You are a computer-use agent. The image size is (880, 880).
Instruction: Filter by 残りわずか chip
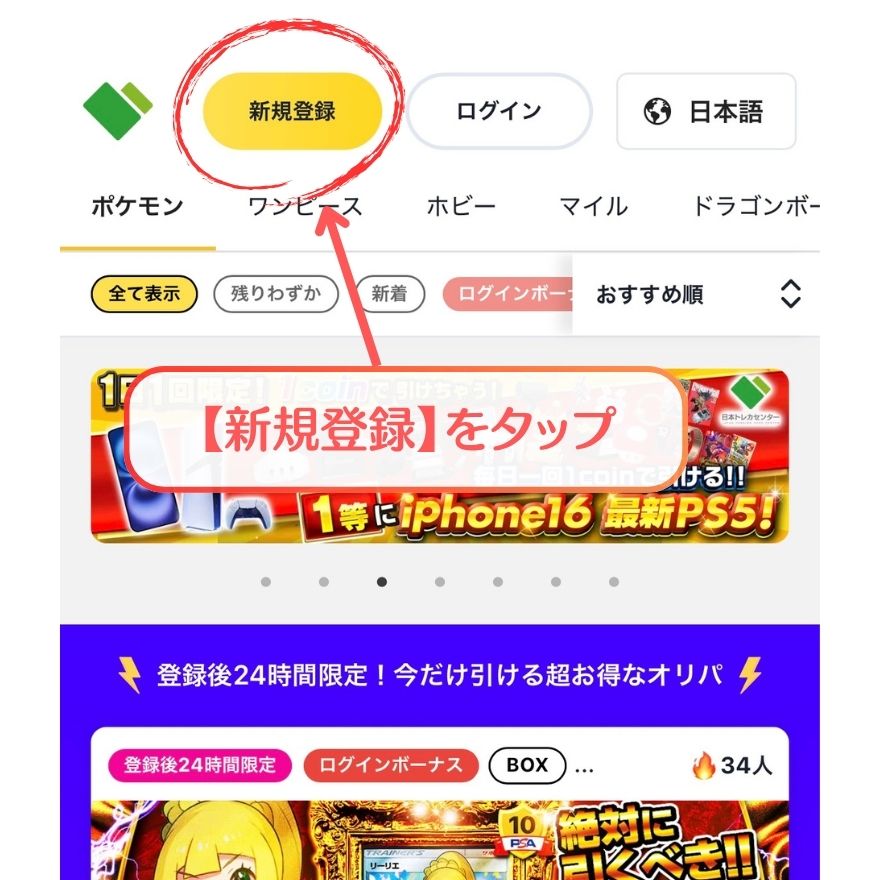[276, 294]
